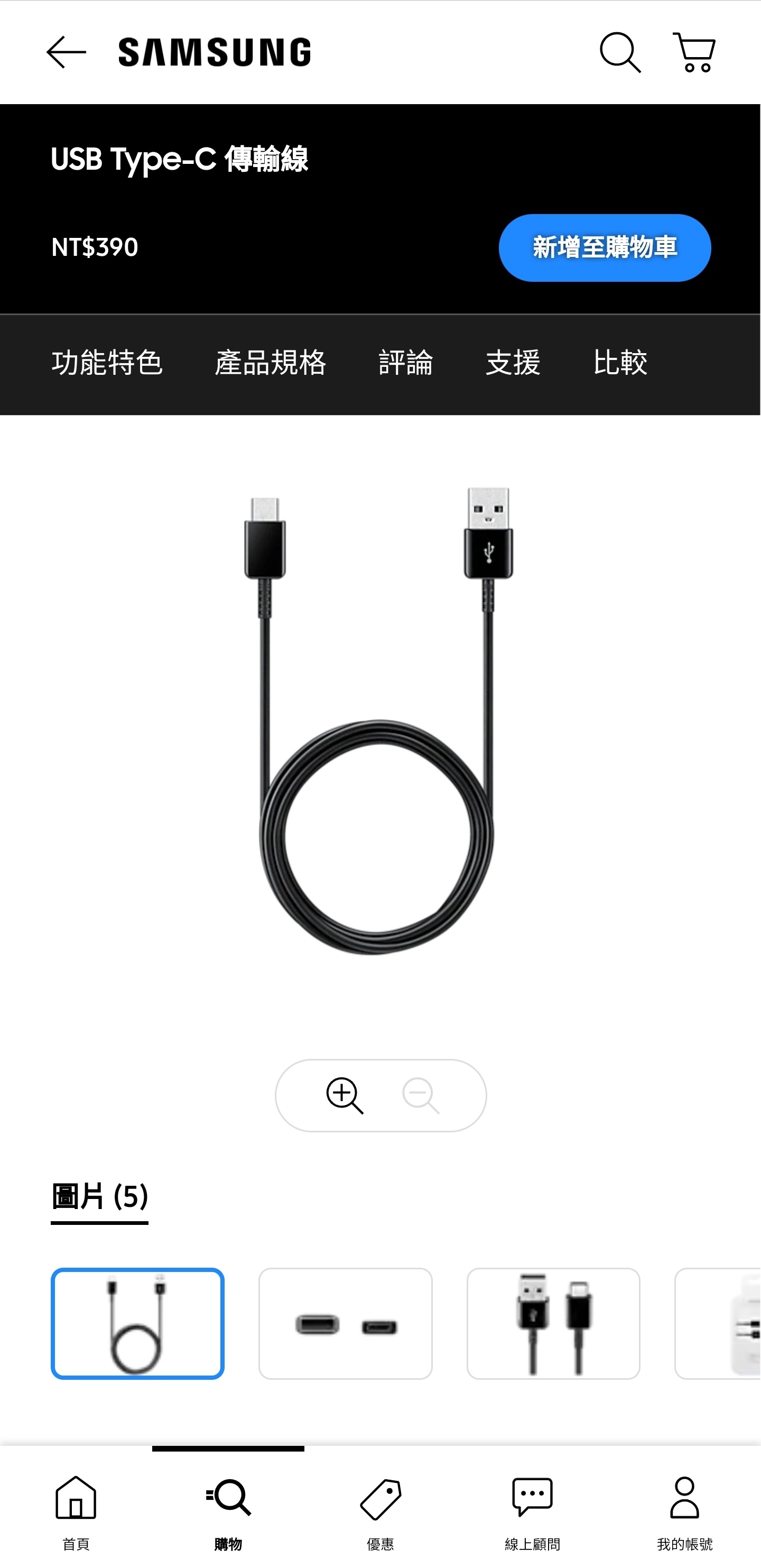This screenshot has height=1568, width=761.
Task: Select the coiled cable thumbnail
Action: [x=137, y=1323]
